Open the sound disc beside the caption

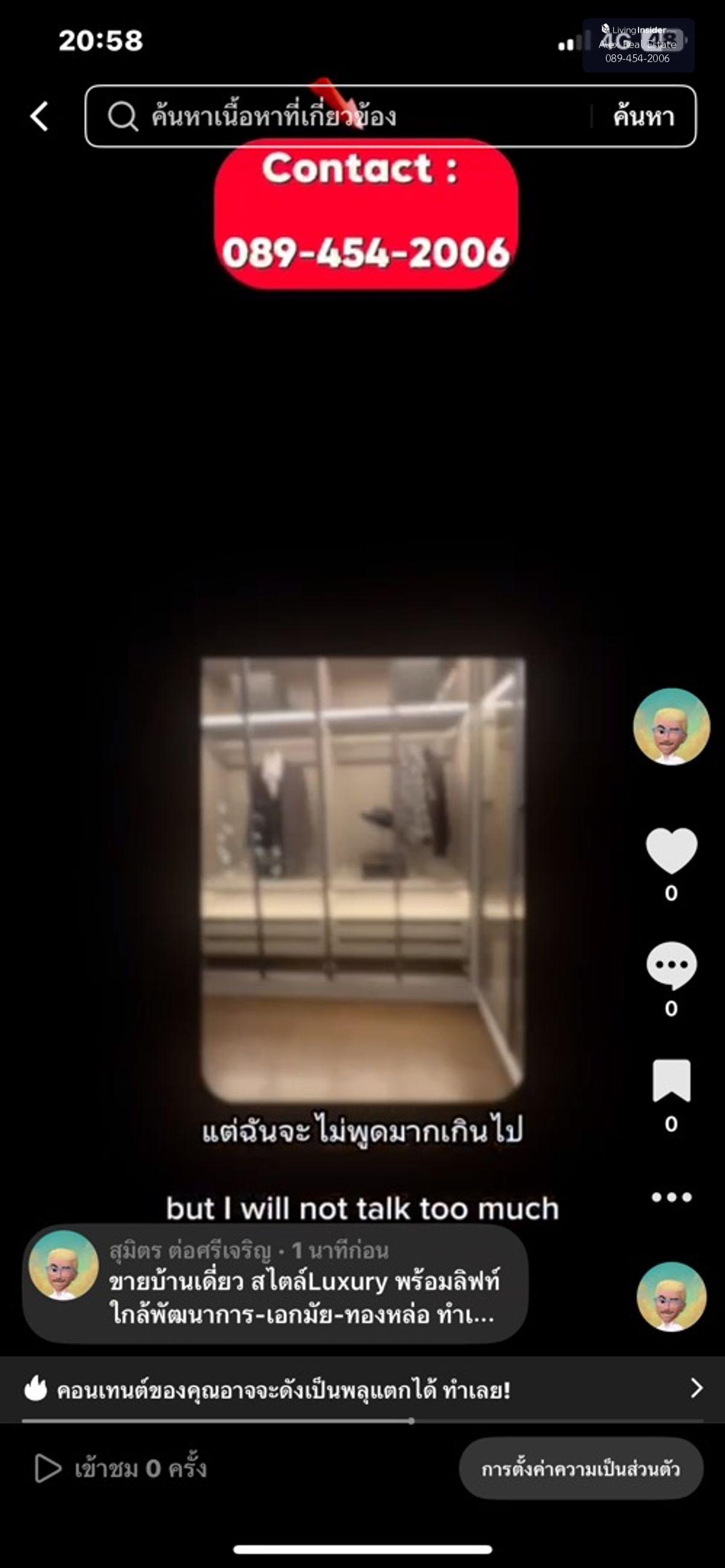click(x=671, y=1296)
